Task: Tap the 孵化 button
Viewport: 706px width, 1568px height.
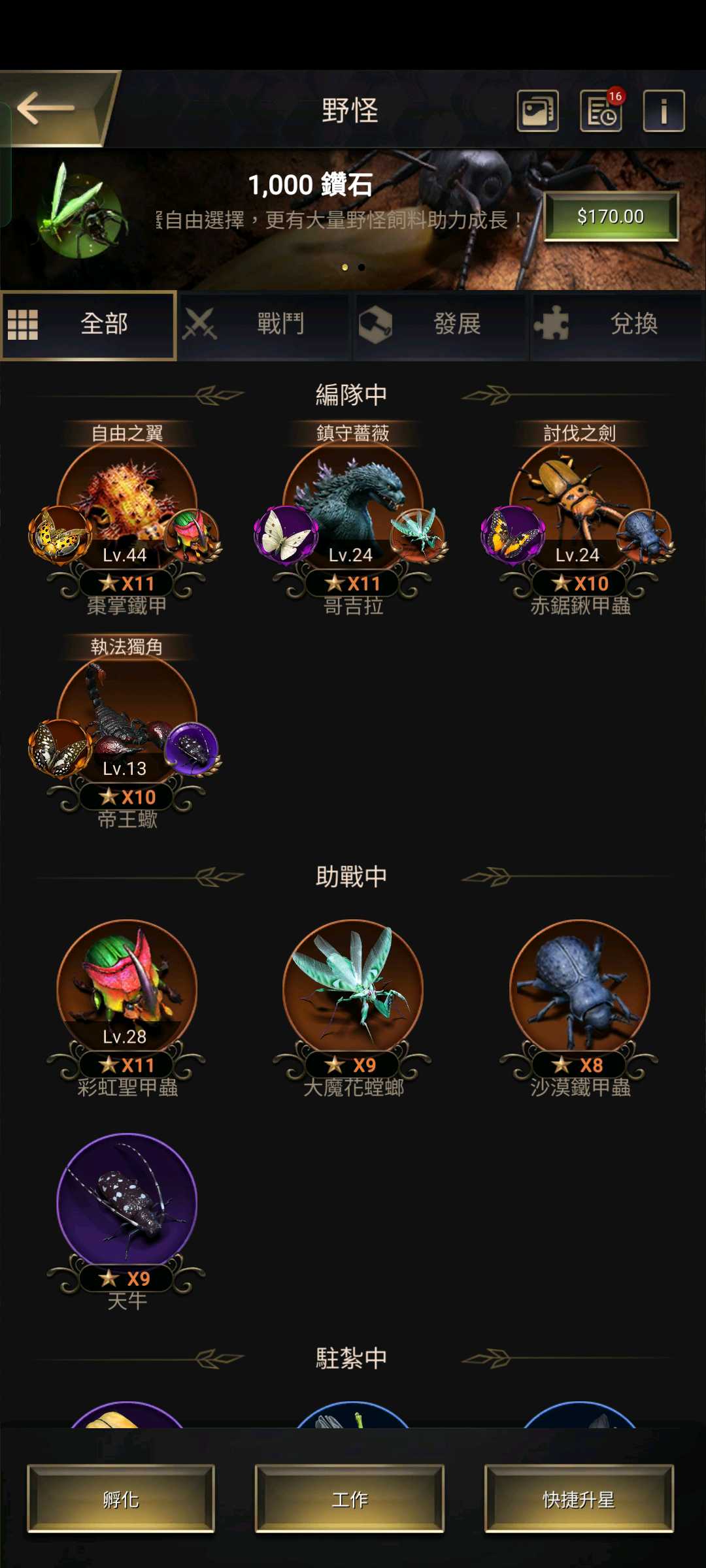Action: pyautogui.click(x=121, y=1499)
